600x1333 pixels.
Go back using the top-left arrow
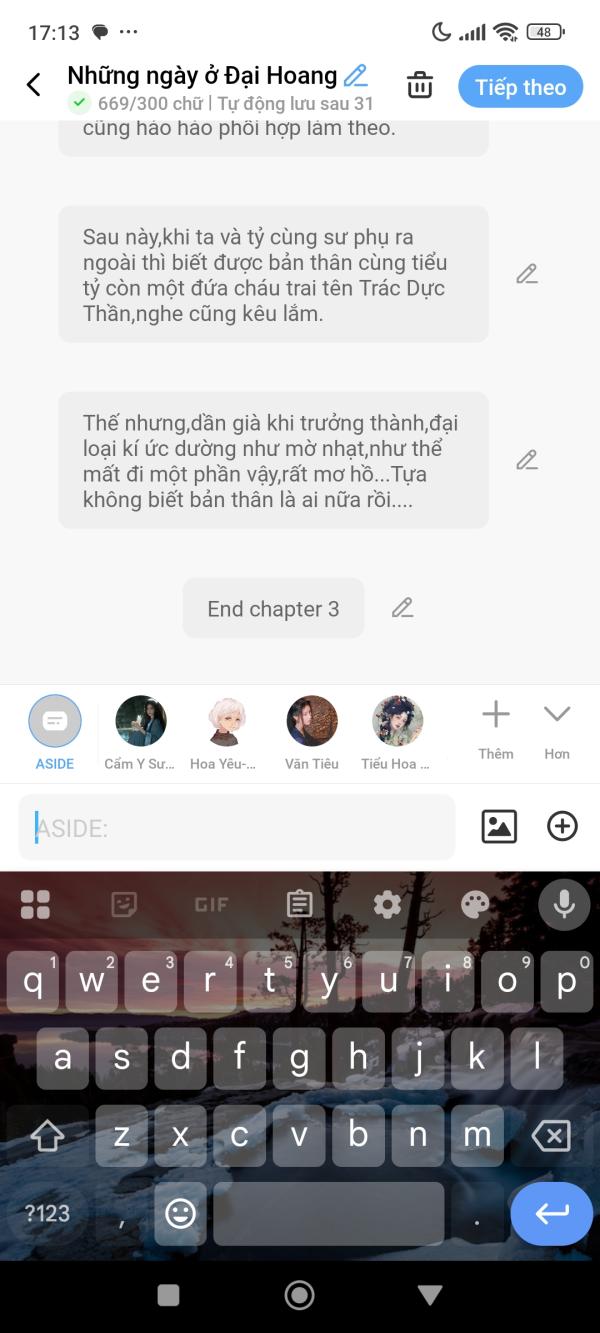point(33,85)
